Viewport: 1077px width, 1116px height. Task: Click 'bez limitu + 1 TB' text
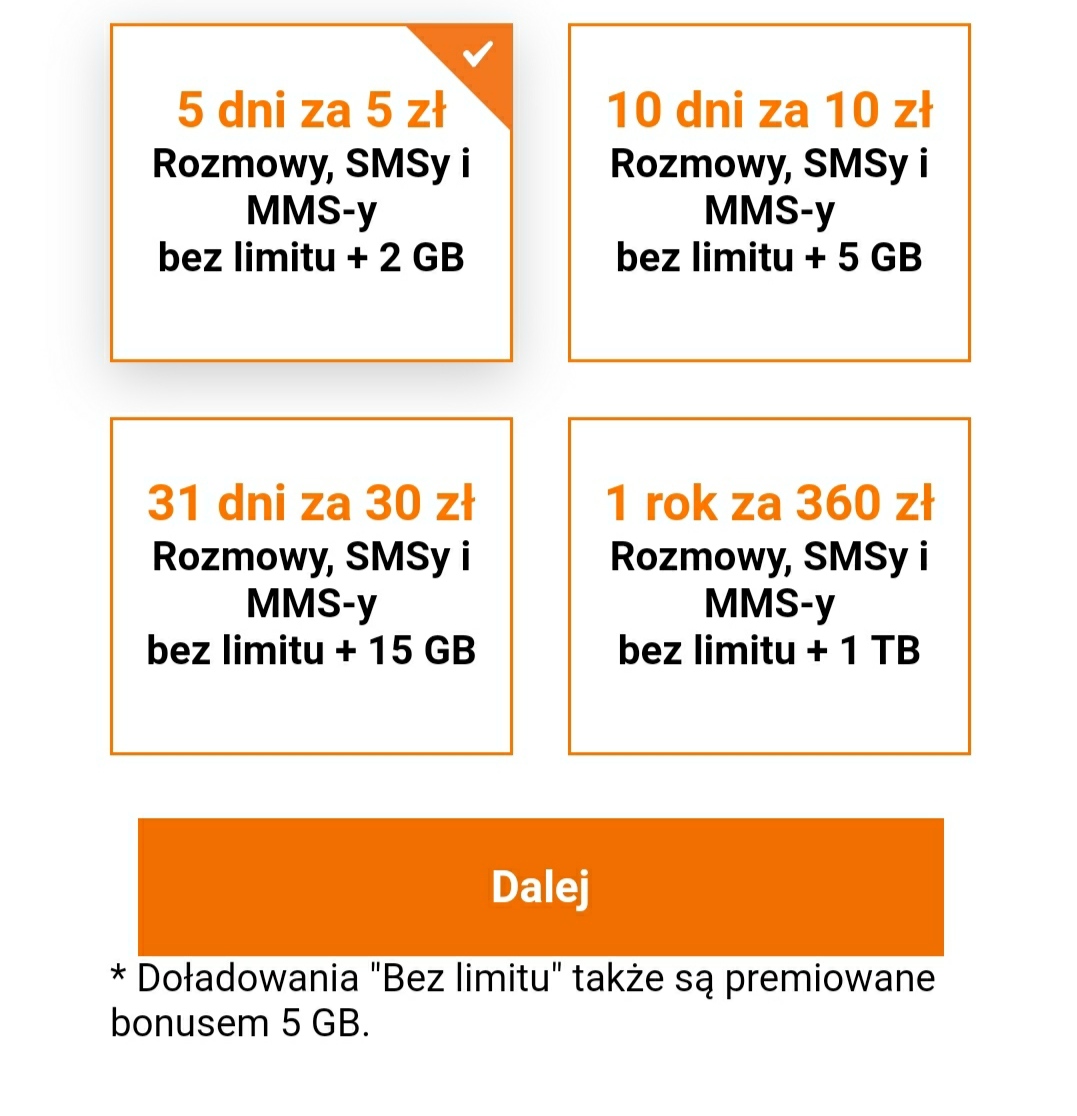[x=769, y=650]
